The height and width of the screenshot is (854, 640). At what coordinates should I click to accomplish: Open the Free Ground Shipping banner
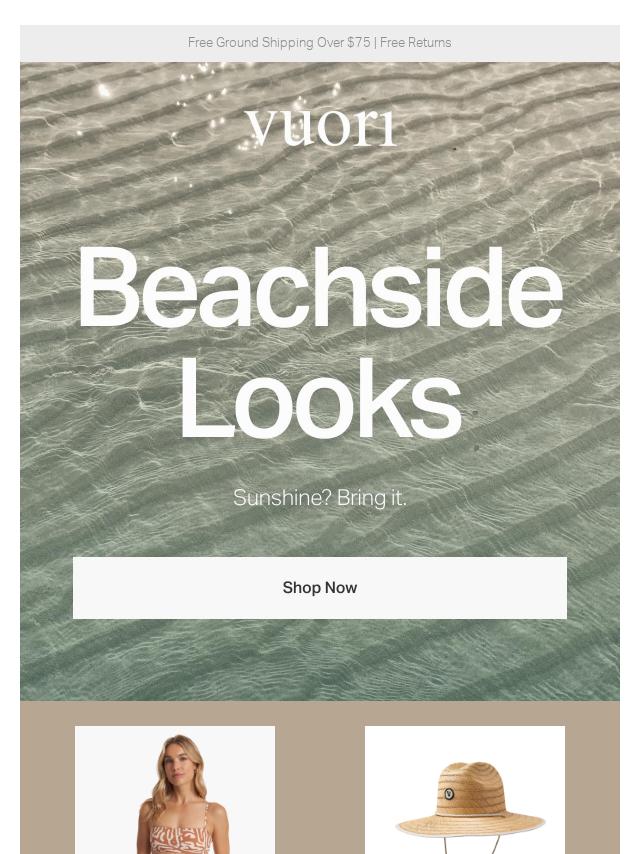pyautogui.click(x=319, y=43)
